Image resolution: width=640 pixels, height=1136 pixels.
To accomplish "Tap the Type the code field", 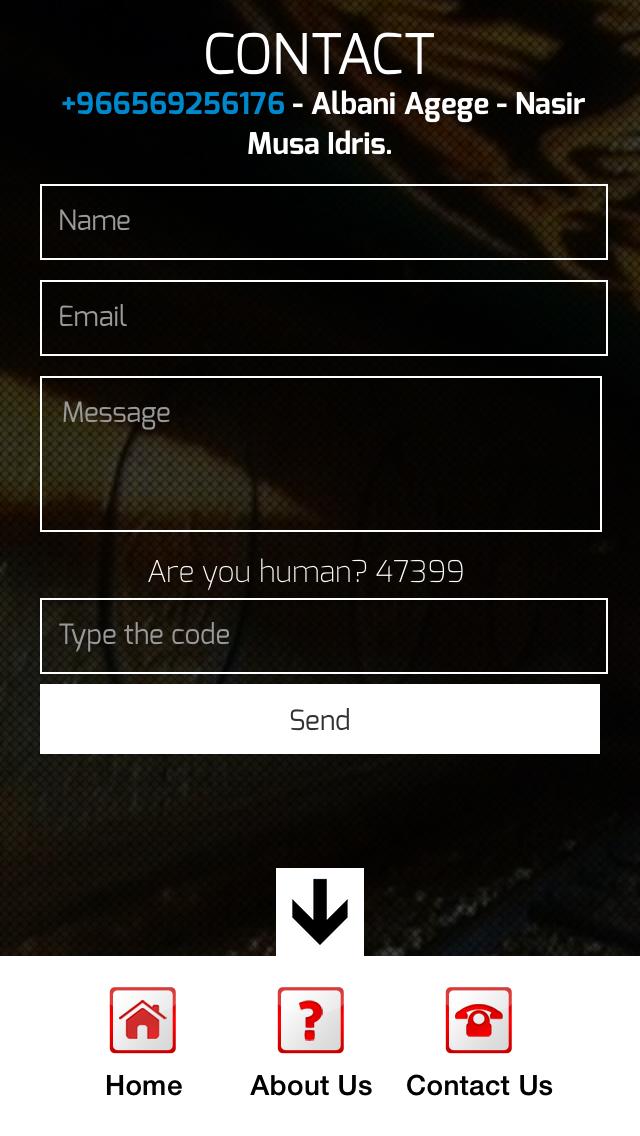I will (323, 636).
